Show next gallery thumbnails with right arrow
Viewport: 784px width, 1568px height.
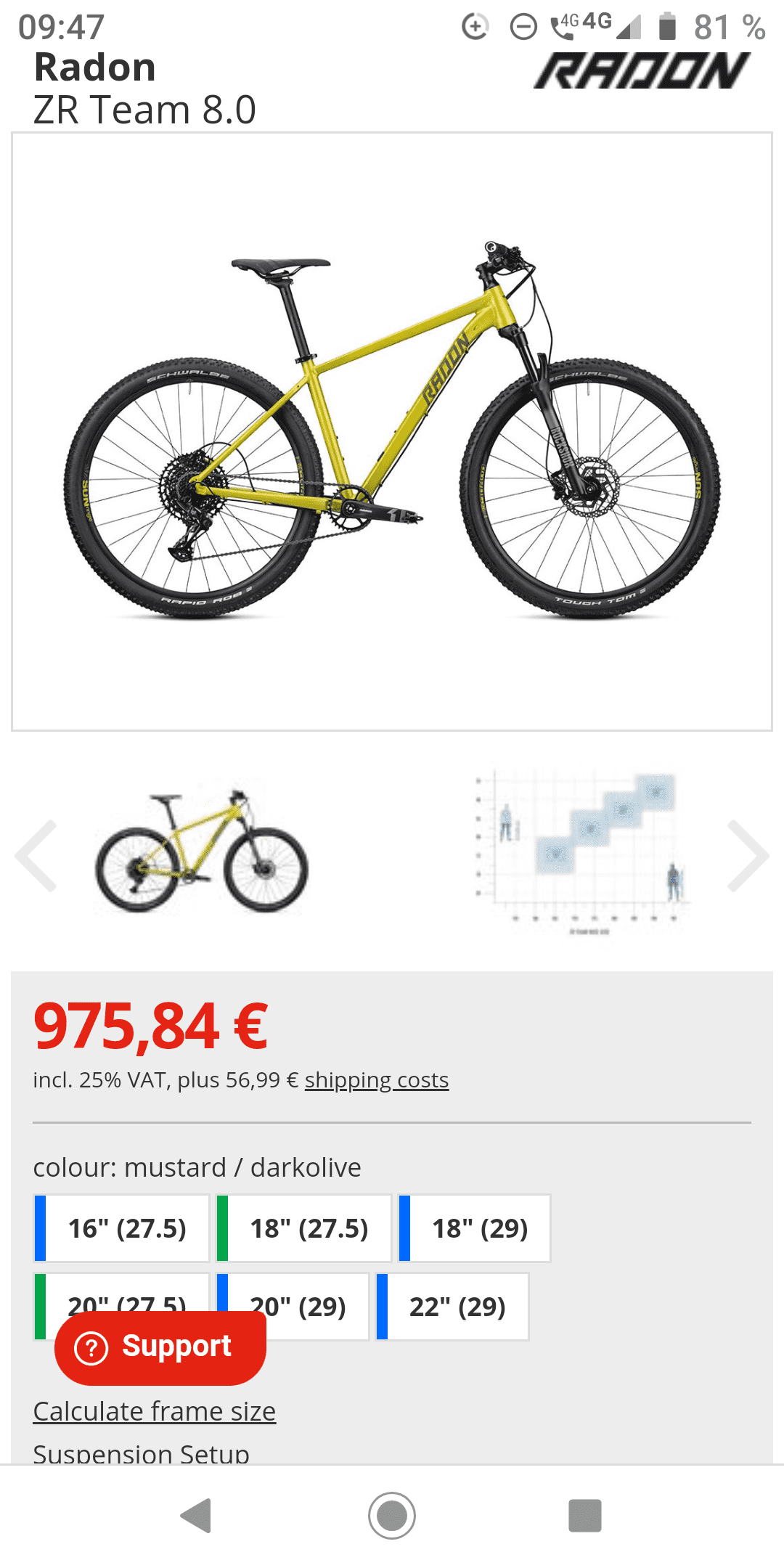(748, 855)
